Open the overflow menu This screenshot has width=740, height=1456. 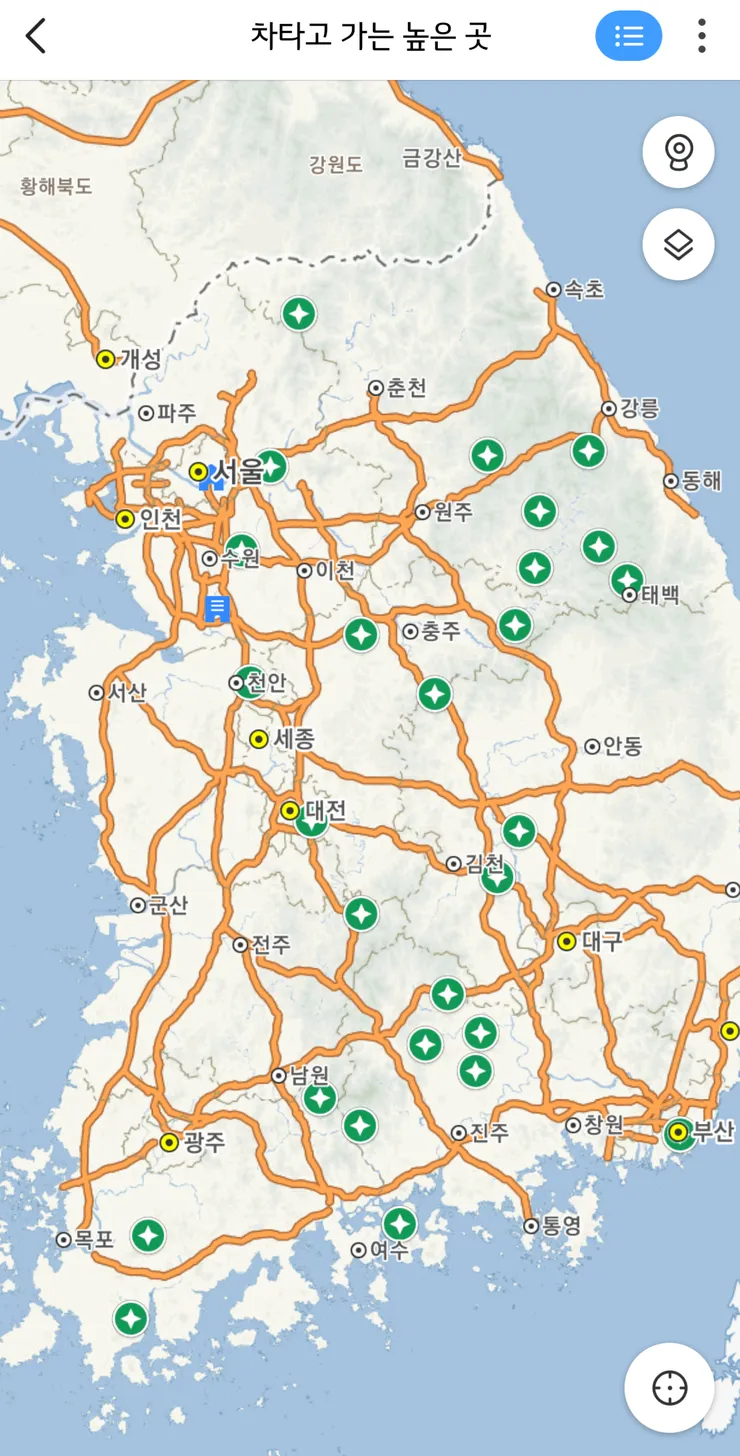pos(702,37)
